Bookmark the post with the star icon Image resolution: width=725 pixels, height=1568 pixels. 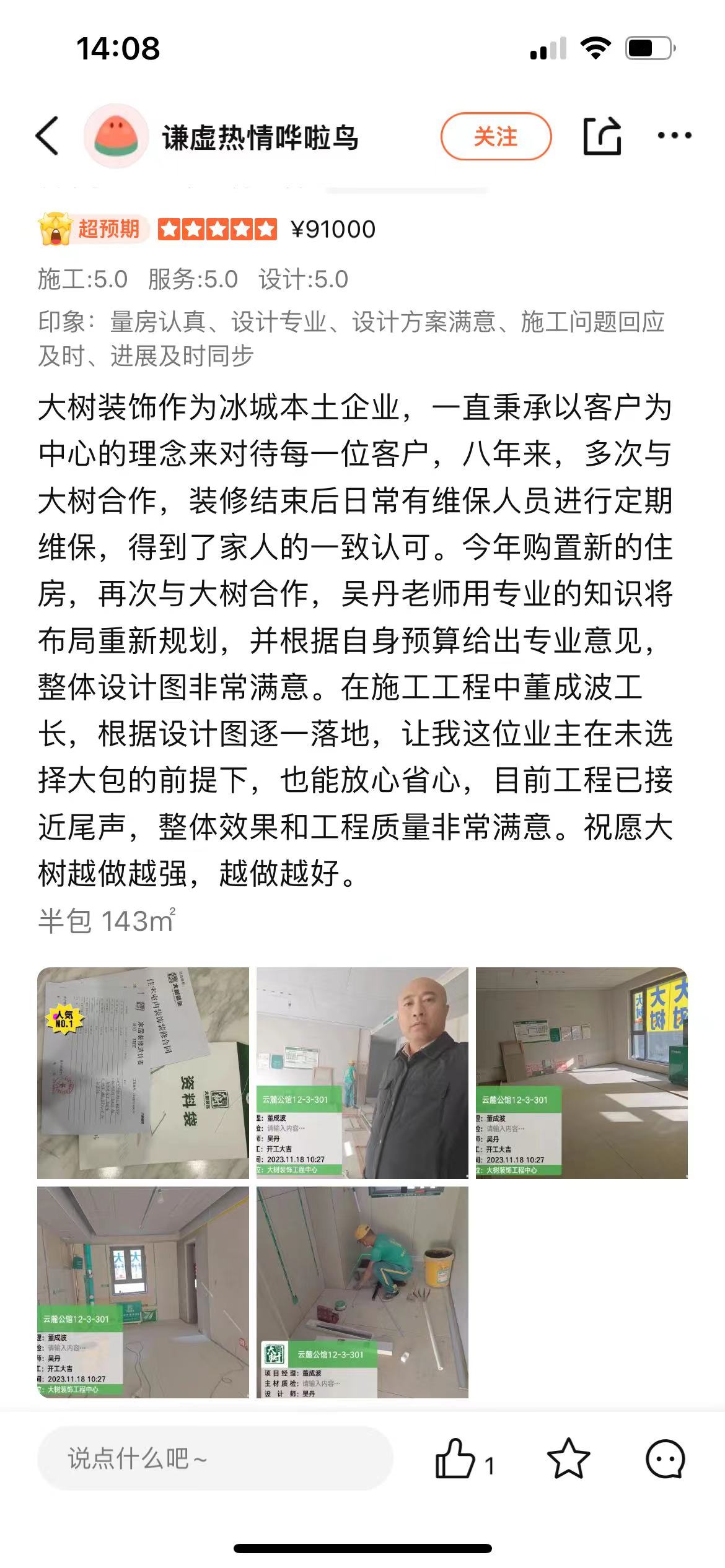[568, 1458]
